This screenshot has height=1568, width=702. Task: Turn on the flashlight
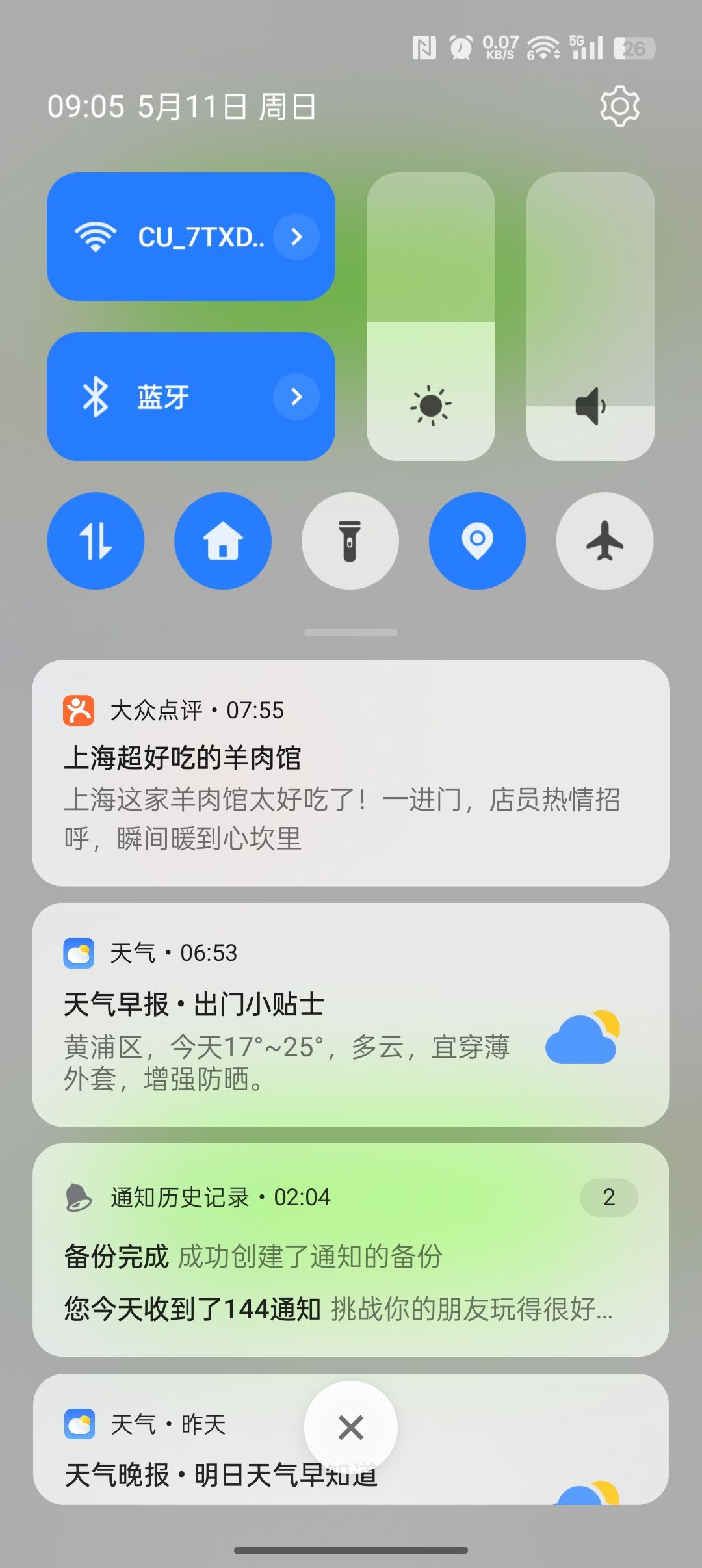click(x=350, y=541)
